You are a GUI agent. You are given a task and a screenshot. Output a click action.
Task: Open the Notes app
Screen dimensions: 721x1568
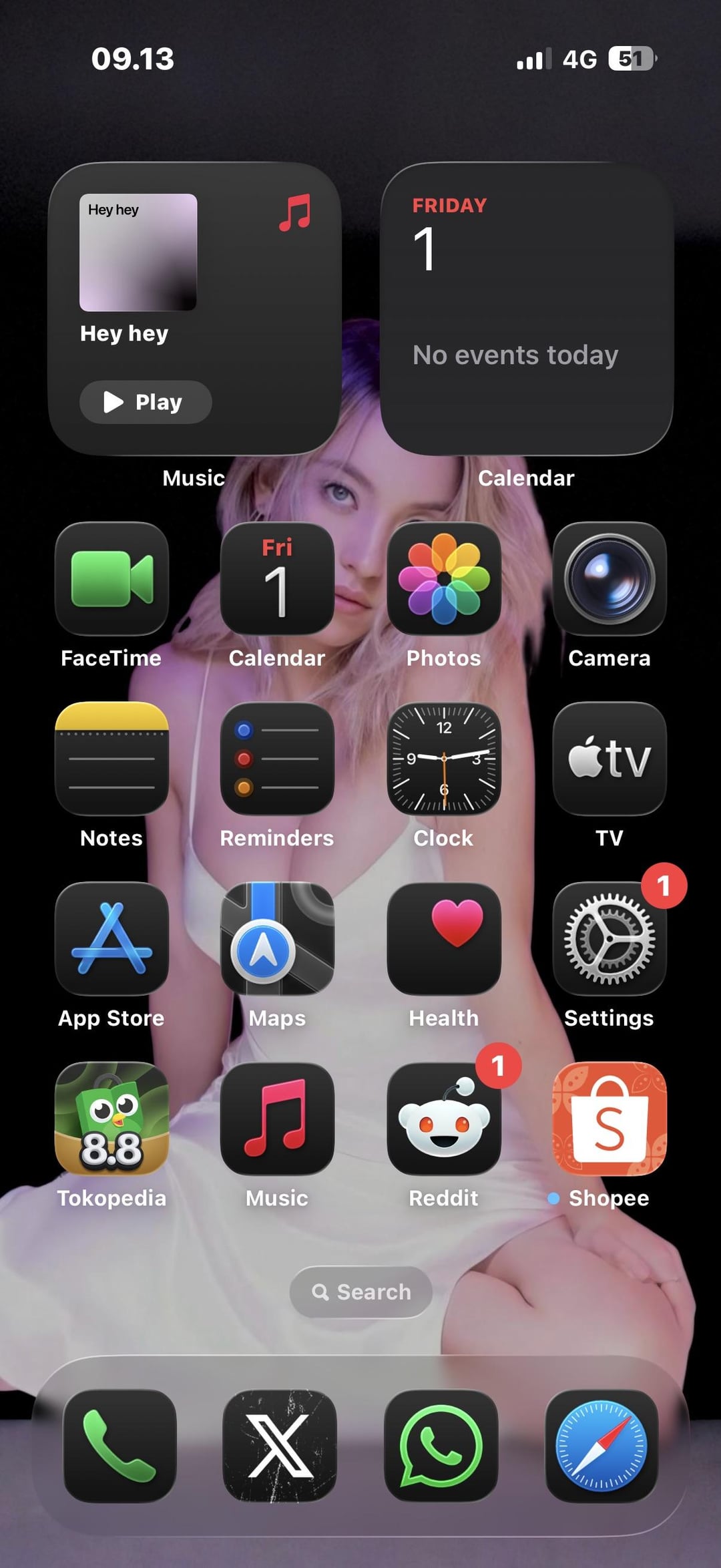click(x=111, y=759)
